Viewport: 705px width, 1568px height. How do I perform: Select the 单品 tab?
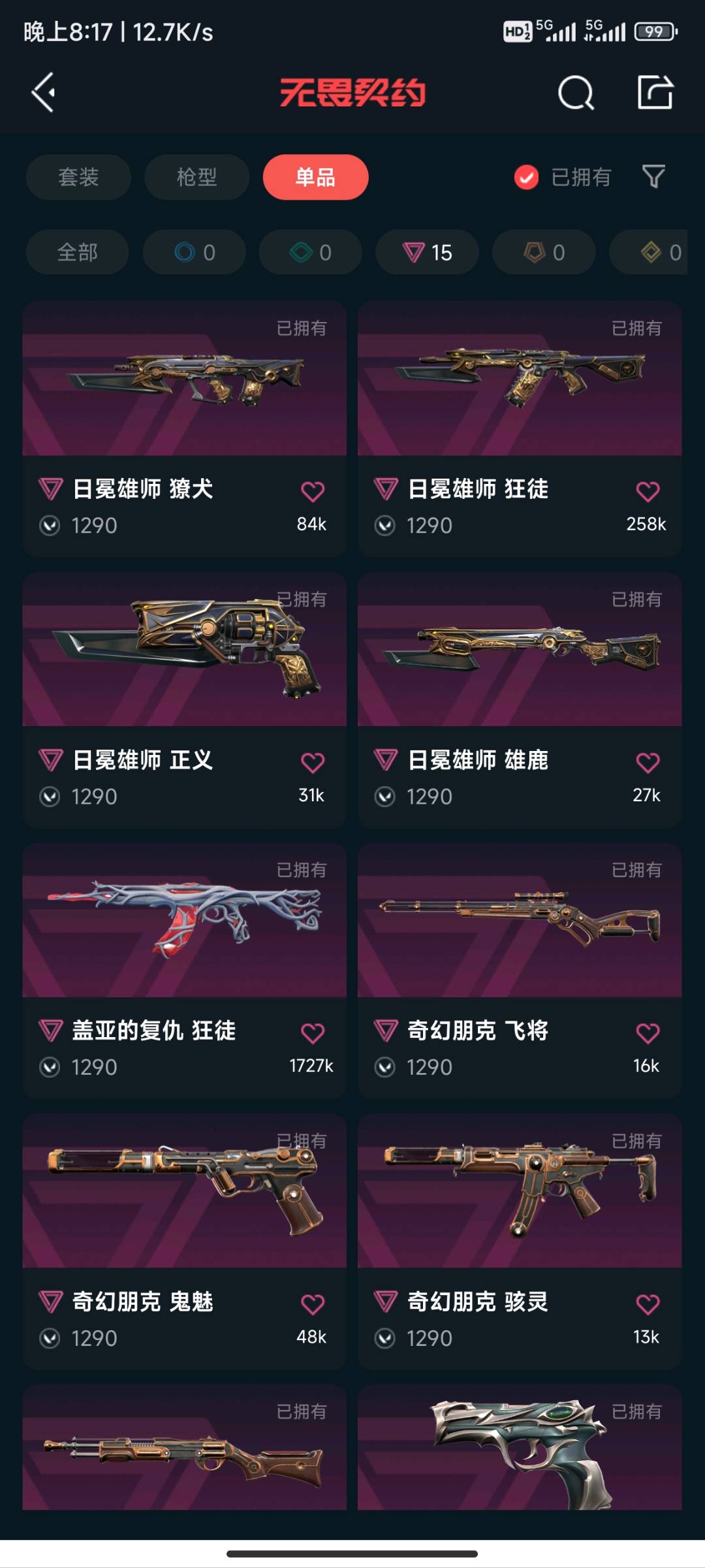[x=315, y=177]
